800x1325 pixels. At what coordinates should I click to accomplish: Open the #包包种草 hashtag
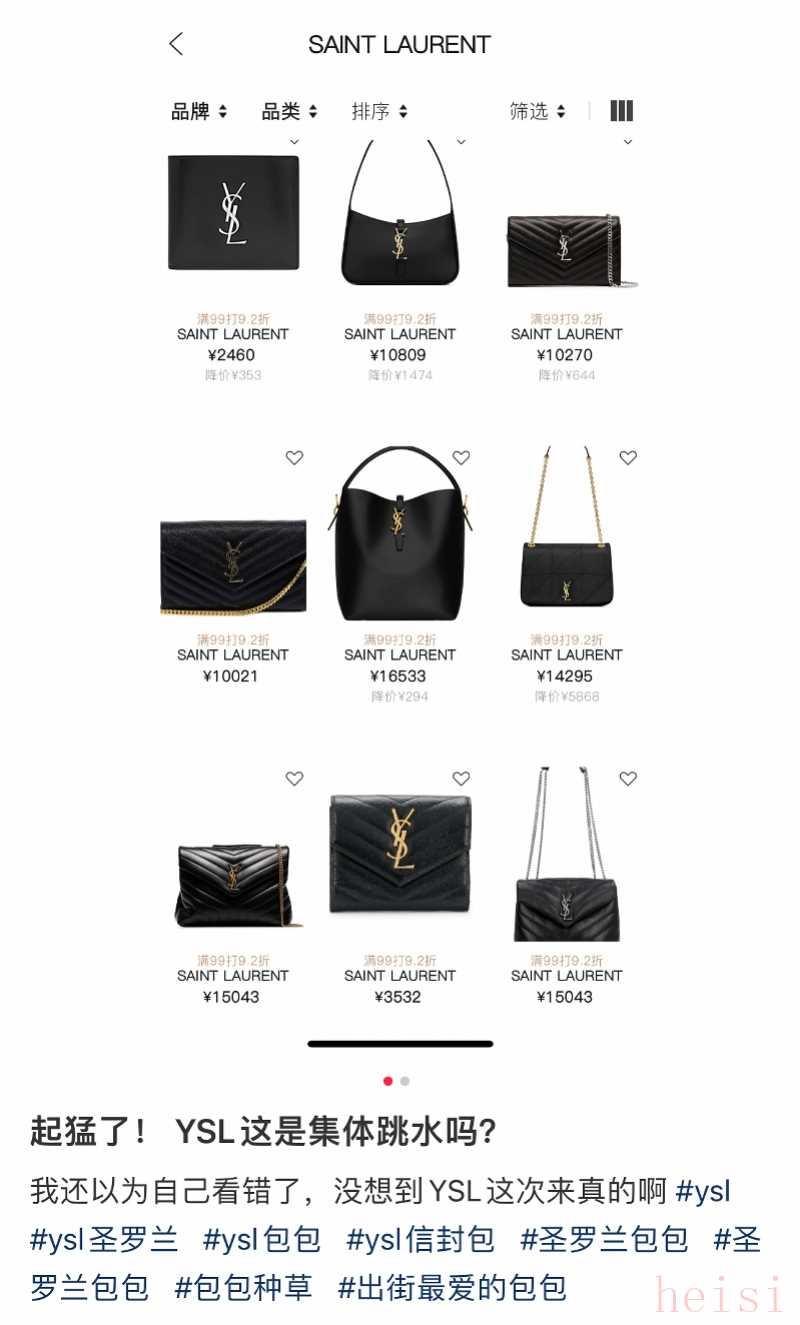tap(243, 1287)
